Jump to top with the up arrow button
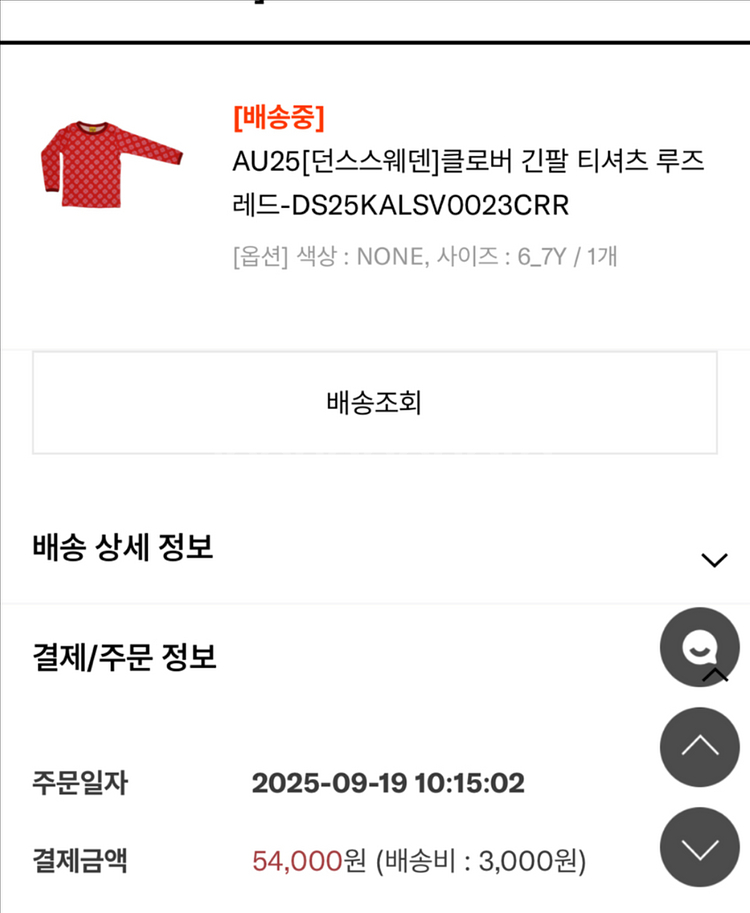This screenshot has width=750, height=913. 699,746
